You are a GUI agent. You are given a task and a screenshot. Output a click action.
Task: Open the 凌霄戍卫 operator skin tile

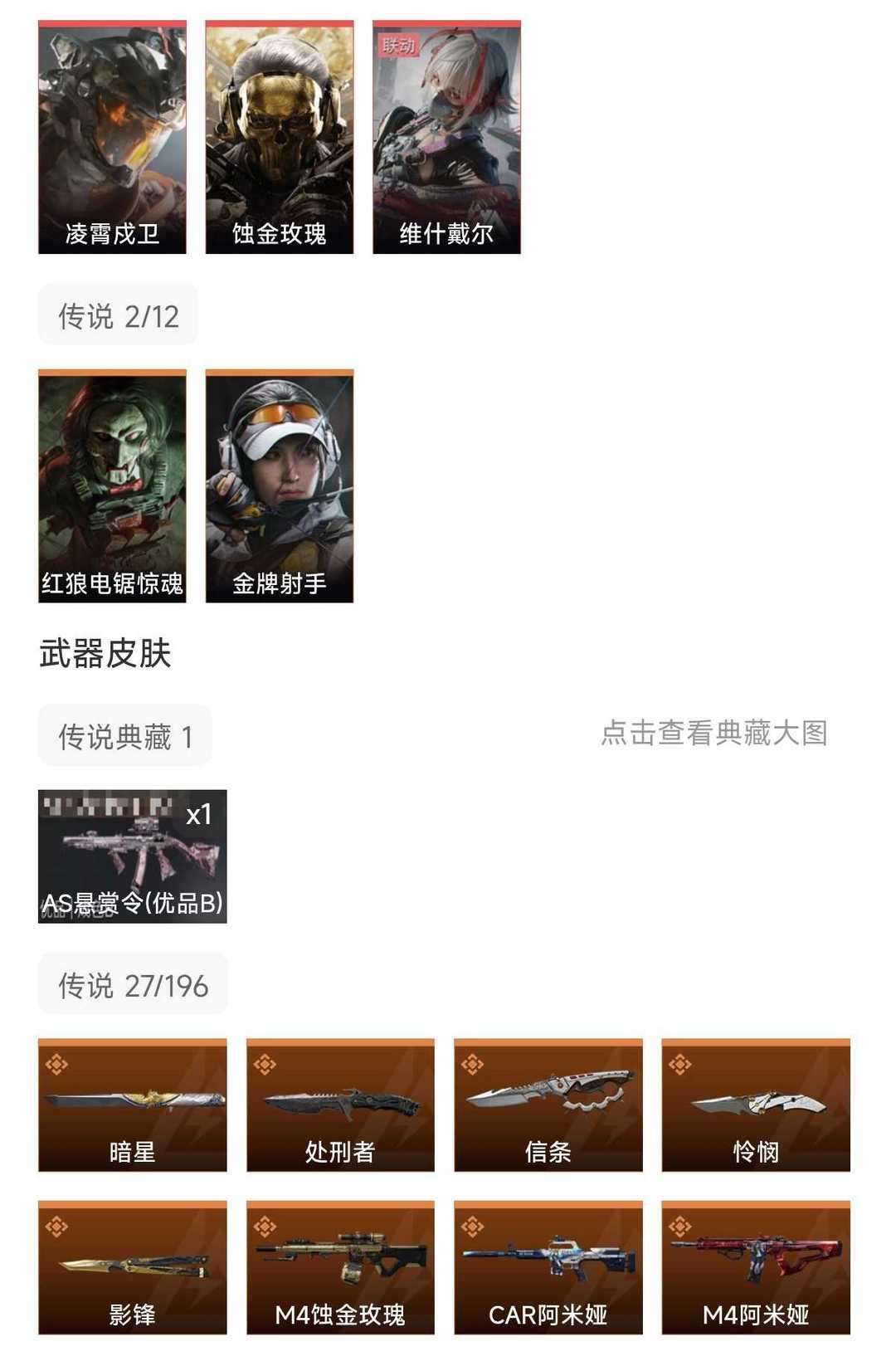tap(112, 137)
